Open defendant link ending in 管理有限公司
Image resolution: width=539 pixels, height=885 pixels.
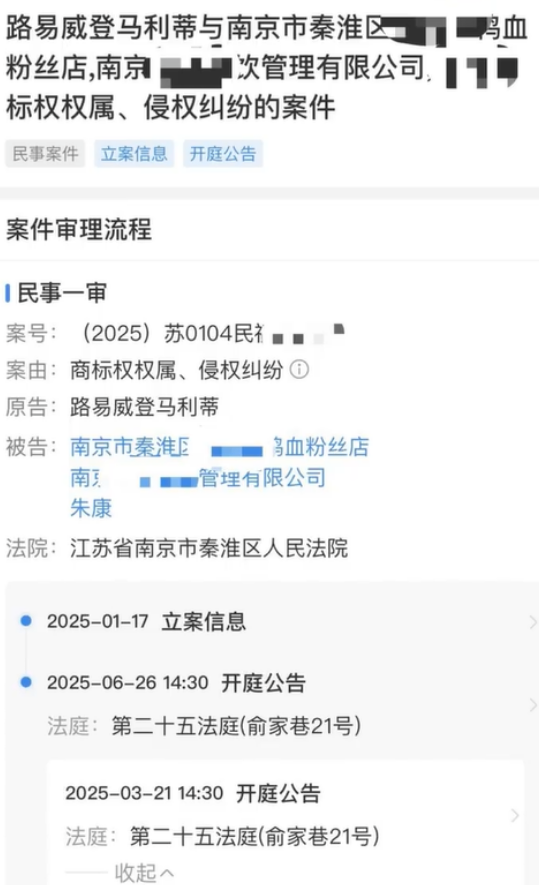198,478
